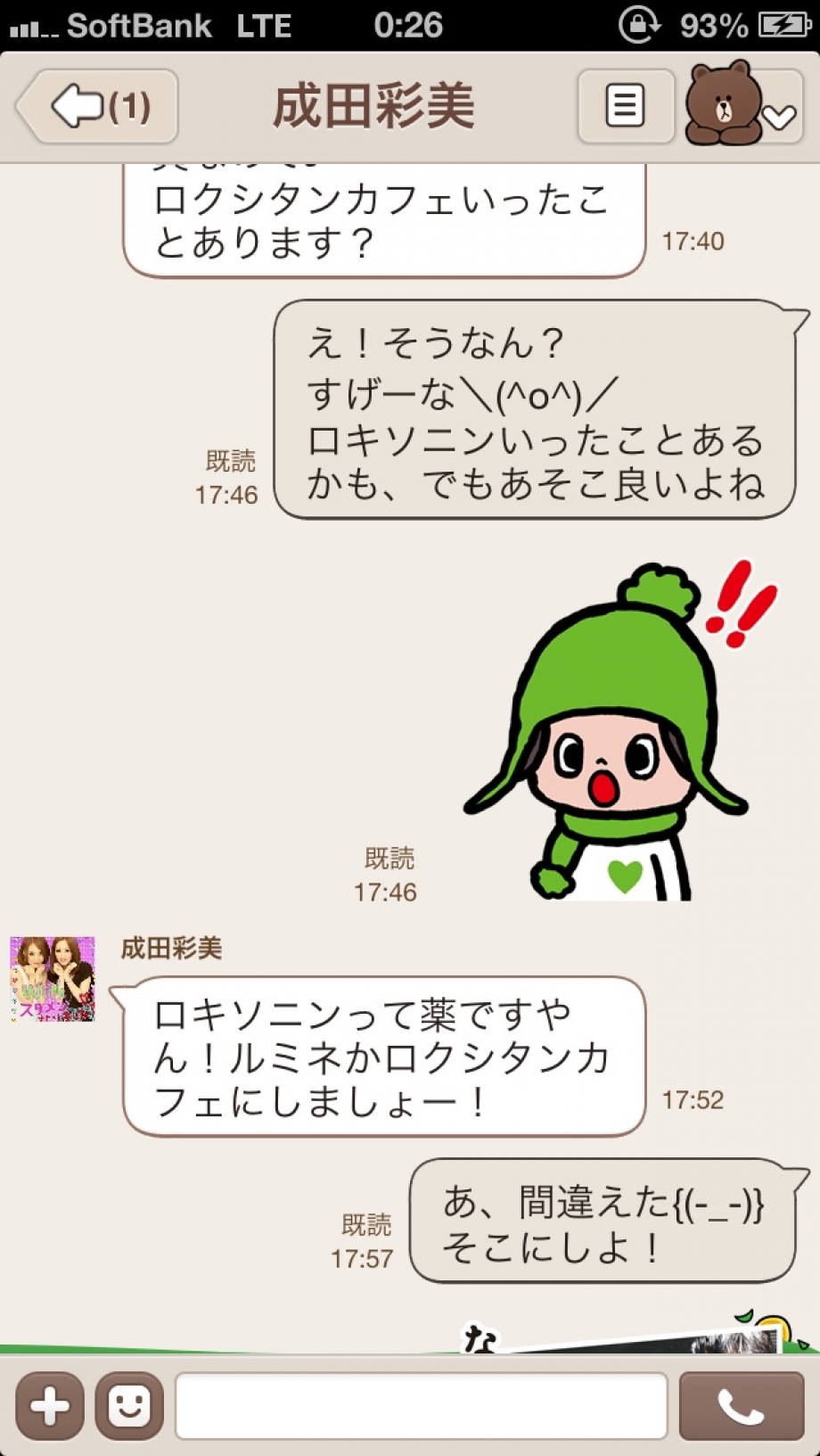This screenshot has width=820, height=1456.
Task: Focus the message input field
Action: coord(421,1406)
